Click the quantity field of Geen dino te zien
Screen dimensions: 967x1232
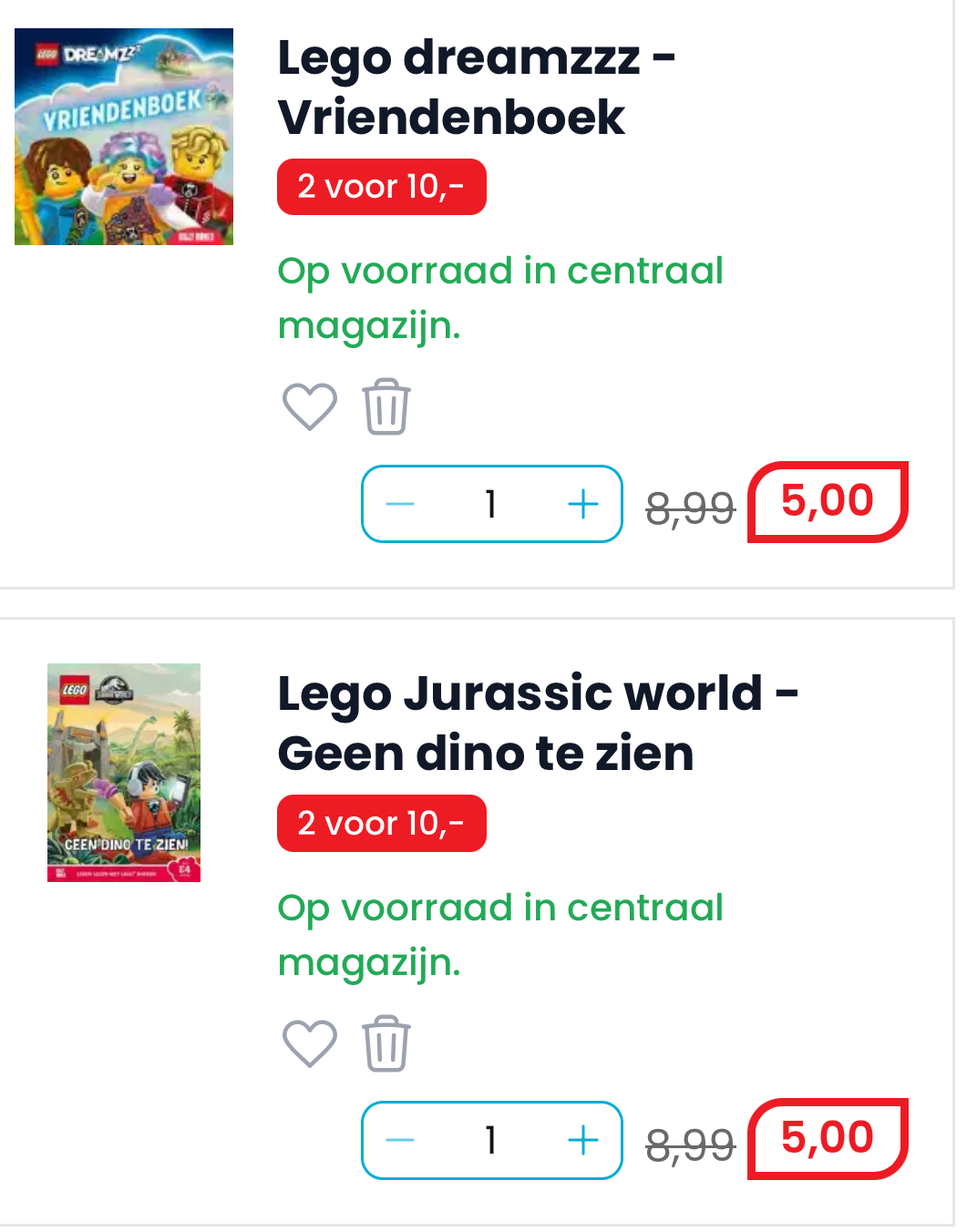491,1139
